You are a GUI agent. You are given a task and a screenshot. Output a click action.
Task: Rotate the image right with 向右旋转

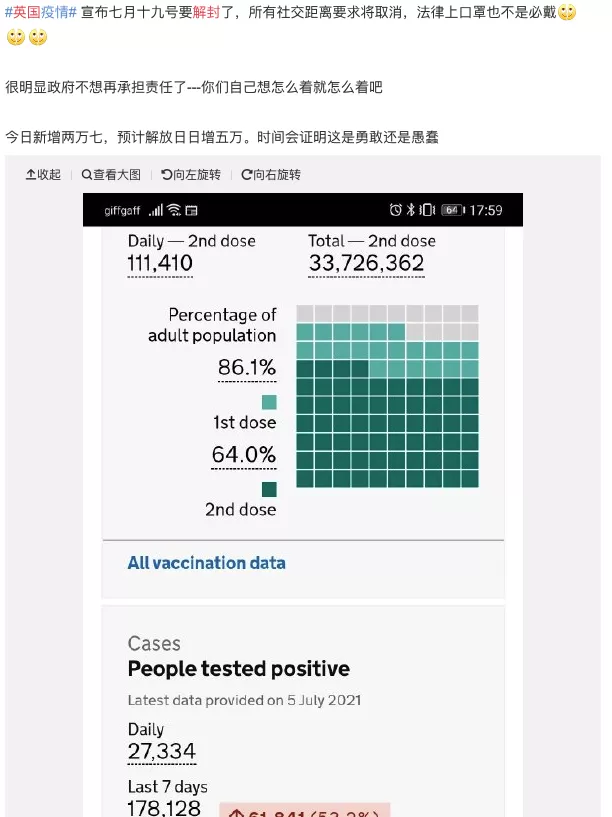tap(271, 175)
